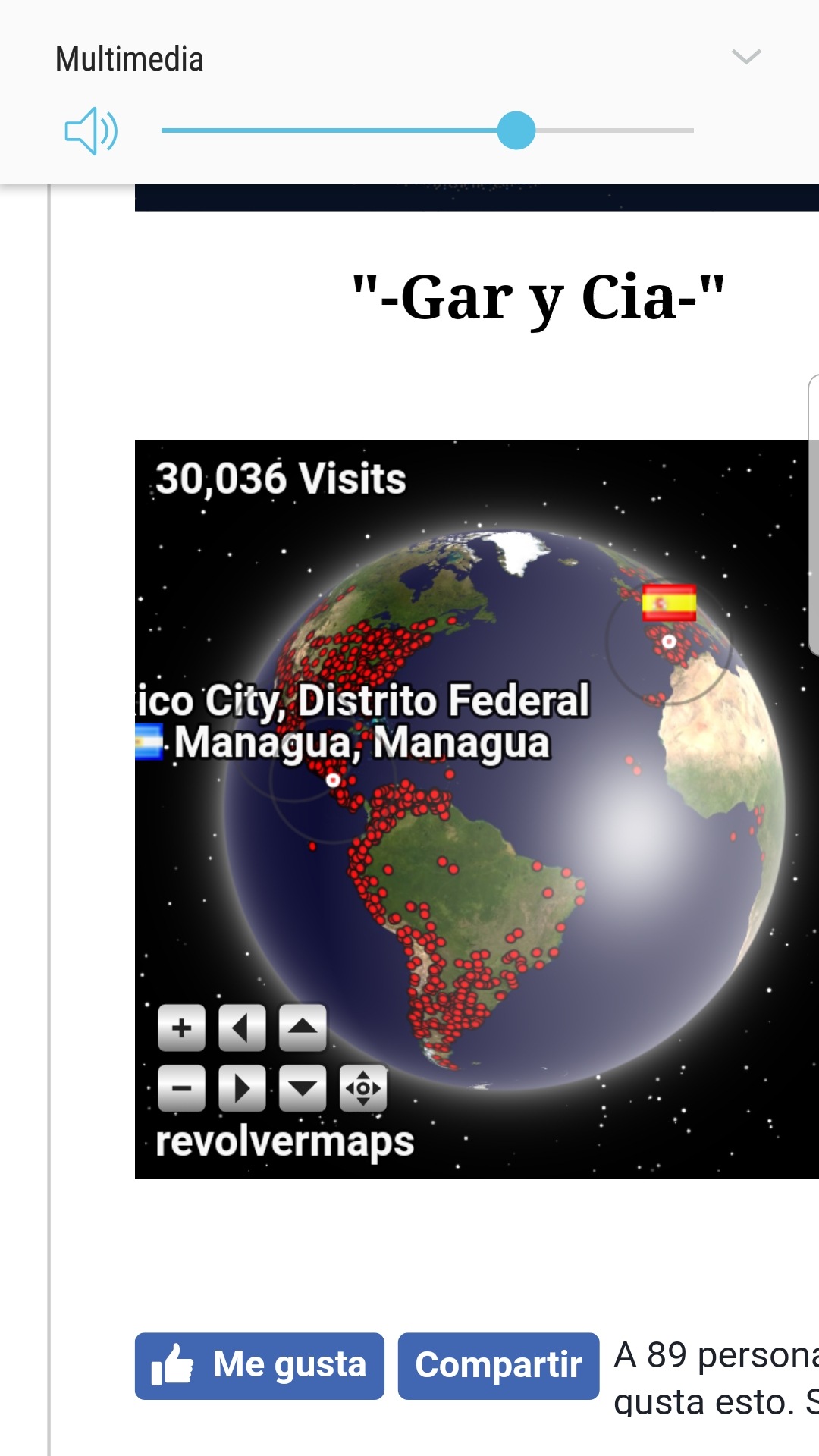This screenshot has height=1456, width=819.
Task: Tap the Compartir button
Action: point(498,1366)
